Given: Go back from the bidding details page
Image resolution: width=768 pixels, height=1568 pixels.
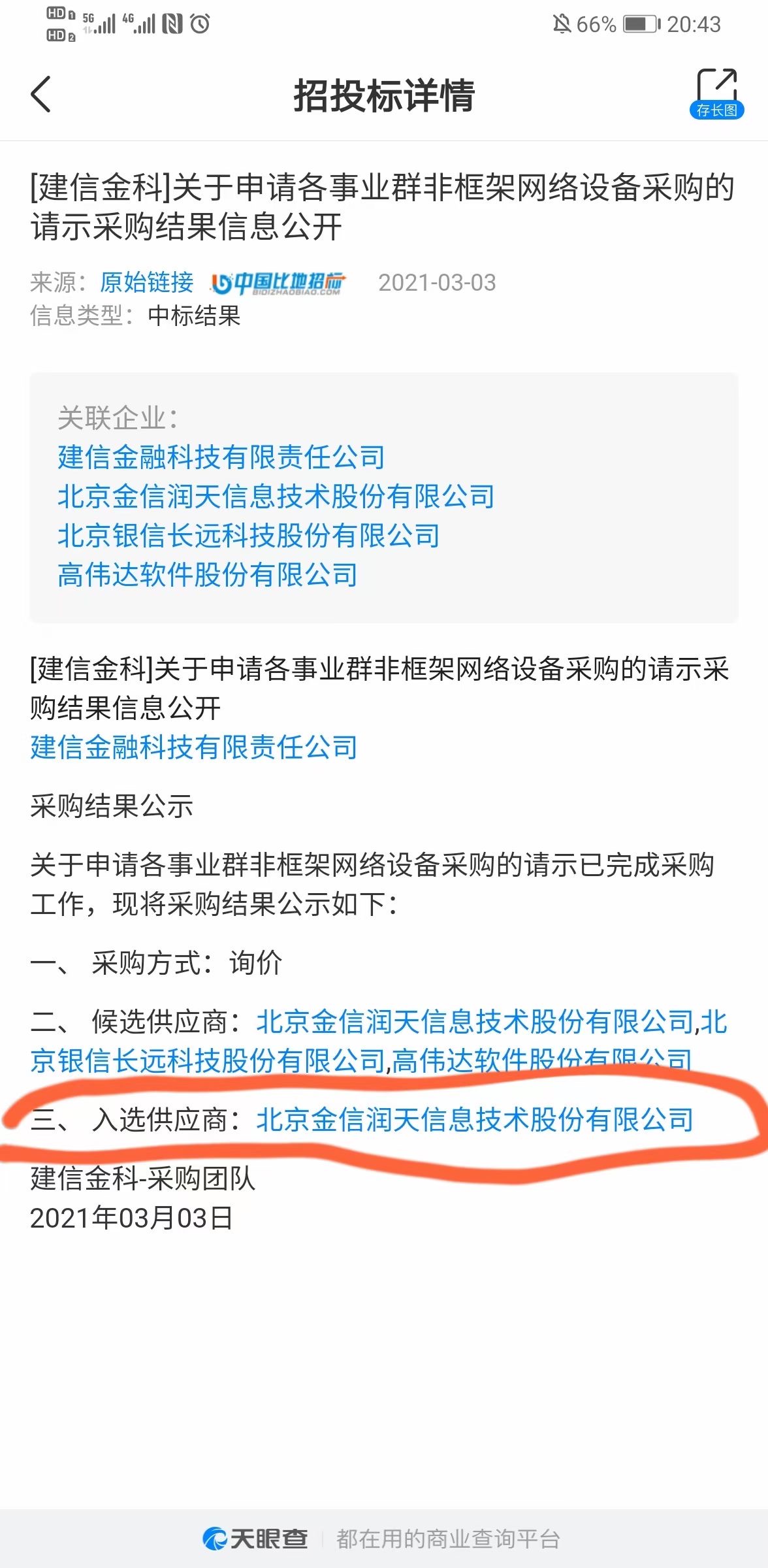Looking at the screenshot, I should [40, 95].
